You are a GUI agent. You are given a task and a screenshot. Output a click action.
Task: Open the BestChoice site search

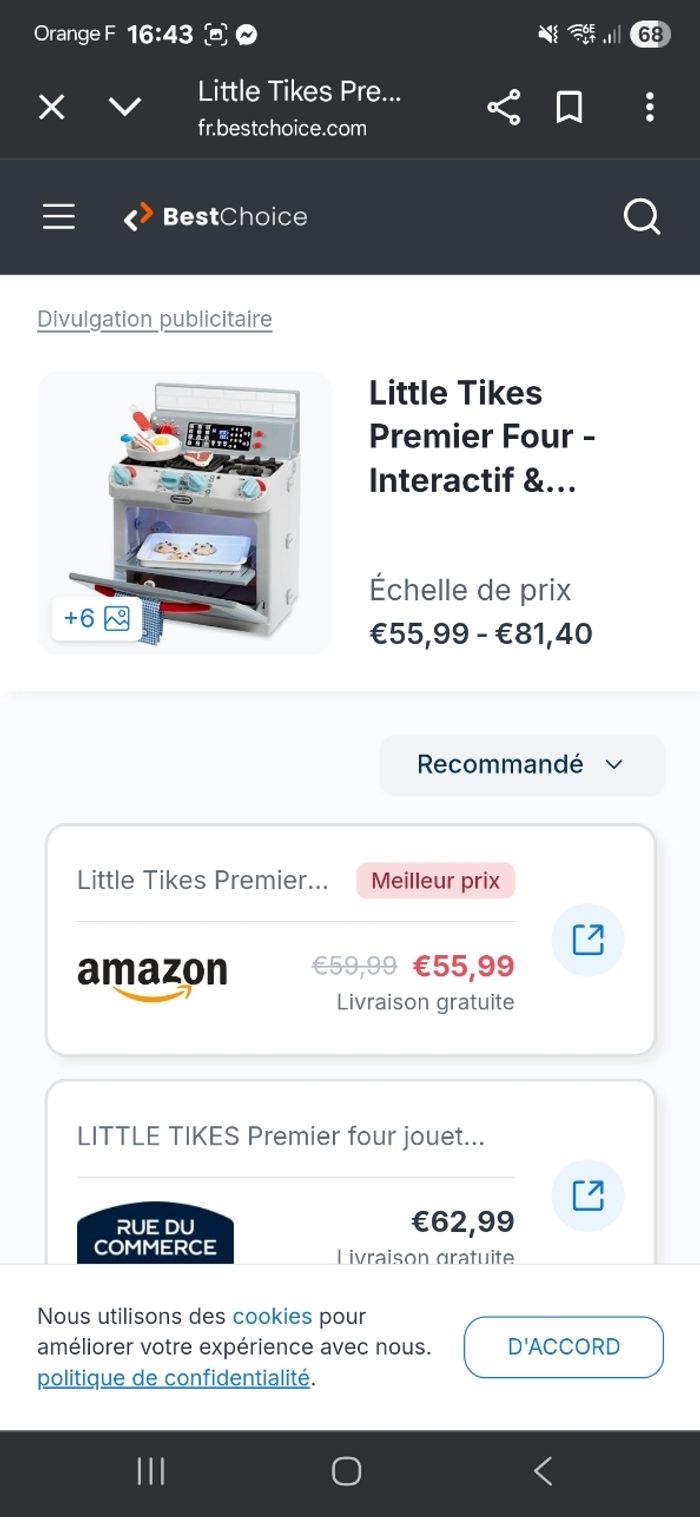pyautogui.click(x=641, y=217)
